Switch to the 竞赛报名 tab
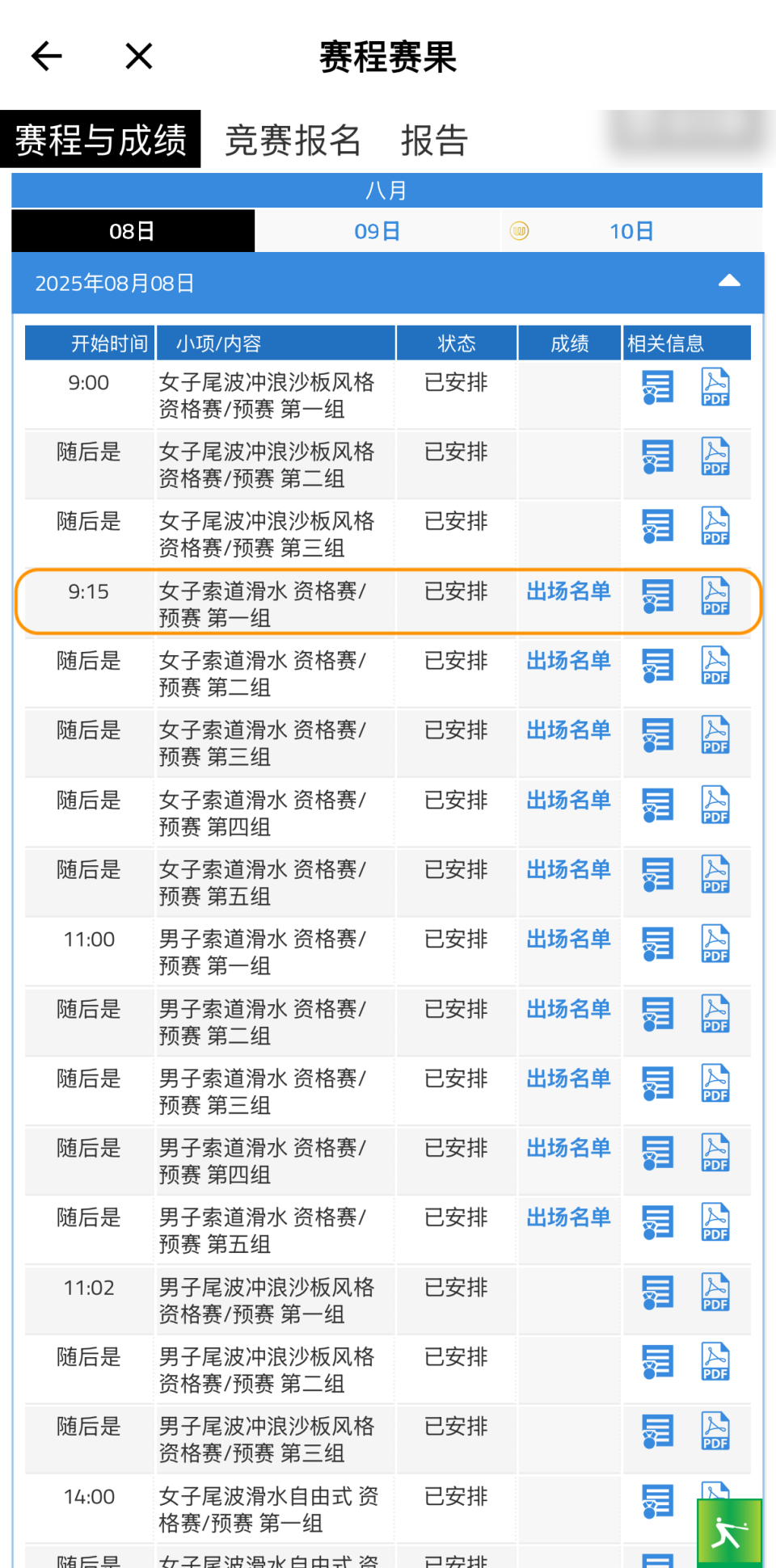Screen dimensions: 776x1568 click(x=293, y=141)
